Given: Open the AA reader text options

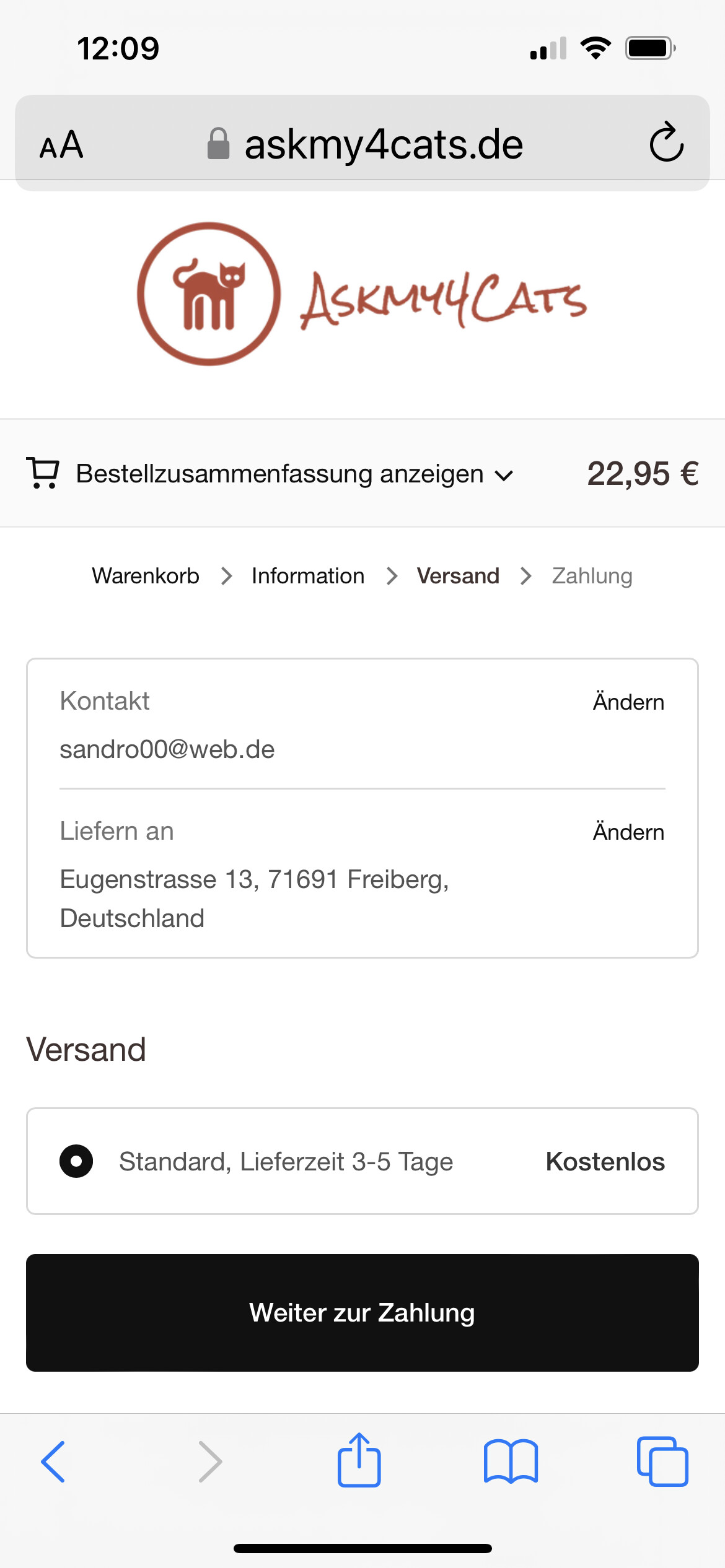Looking at the screenshot, I should click(61, 145).
